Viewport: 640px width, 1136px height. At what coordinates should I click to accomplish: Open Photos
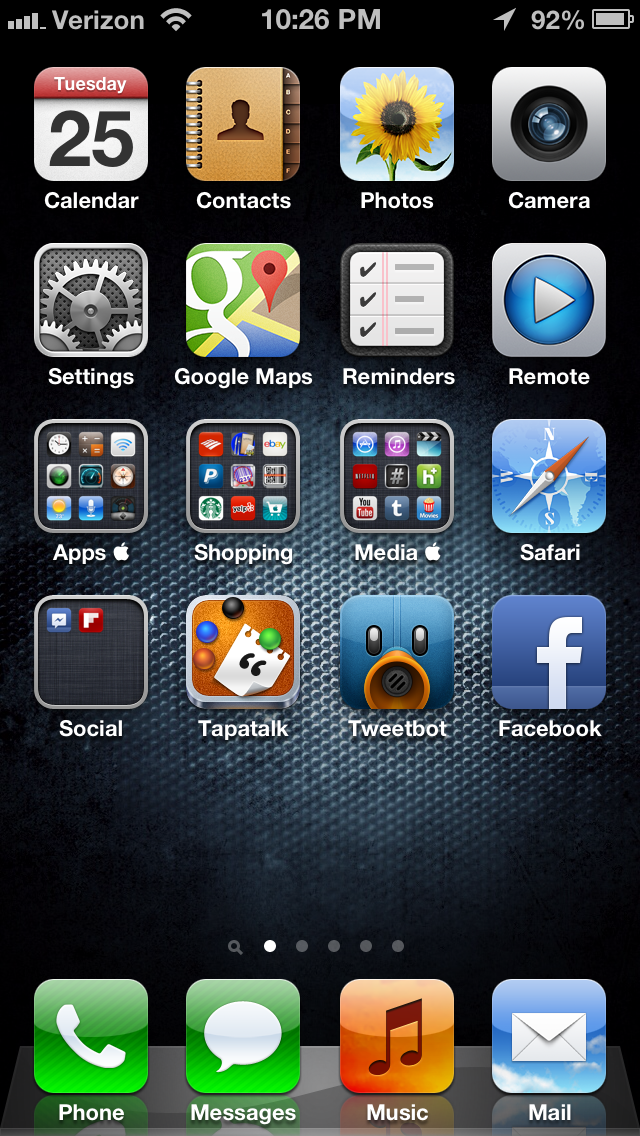396,124
